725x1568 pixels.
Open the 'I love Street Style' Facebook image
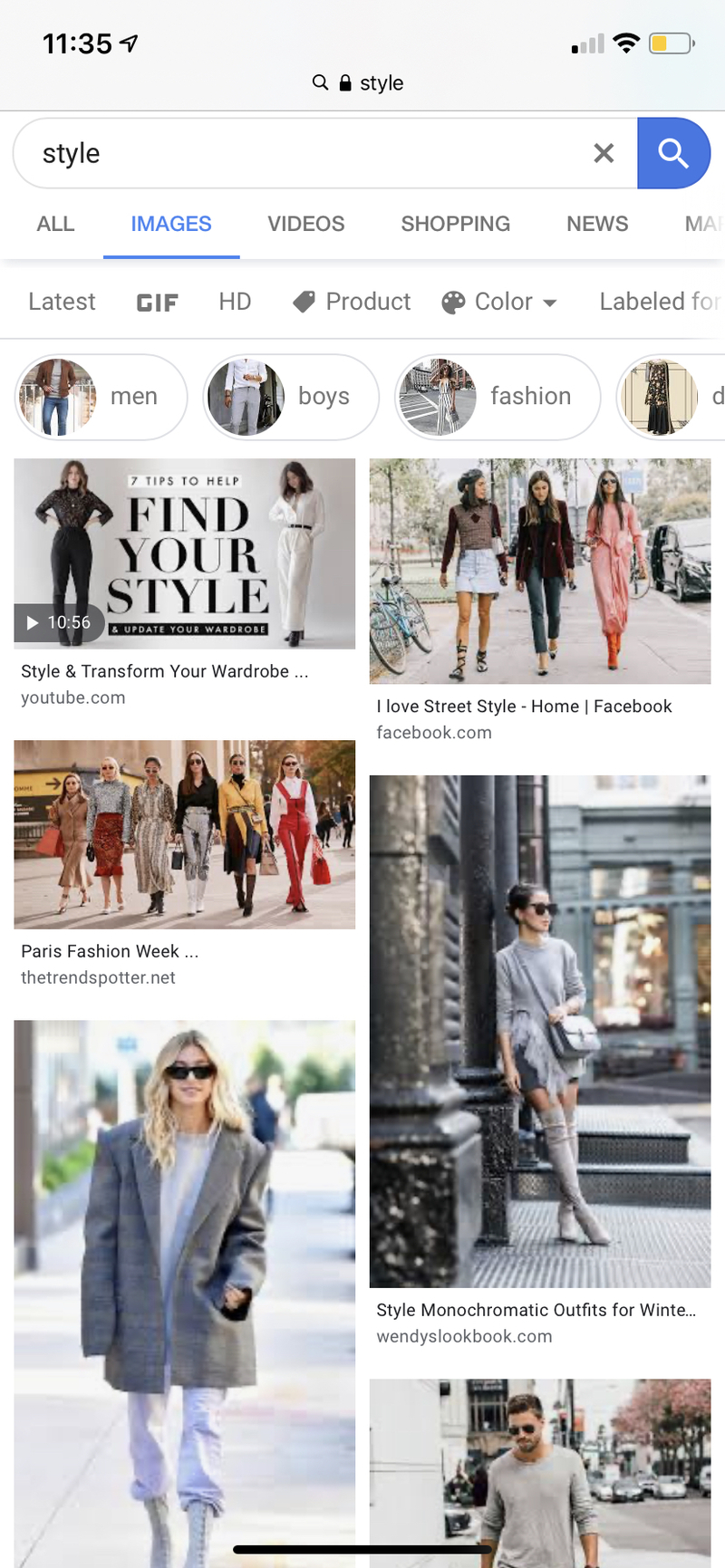pos(539,571)
